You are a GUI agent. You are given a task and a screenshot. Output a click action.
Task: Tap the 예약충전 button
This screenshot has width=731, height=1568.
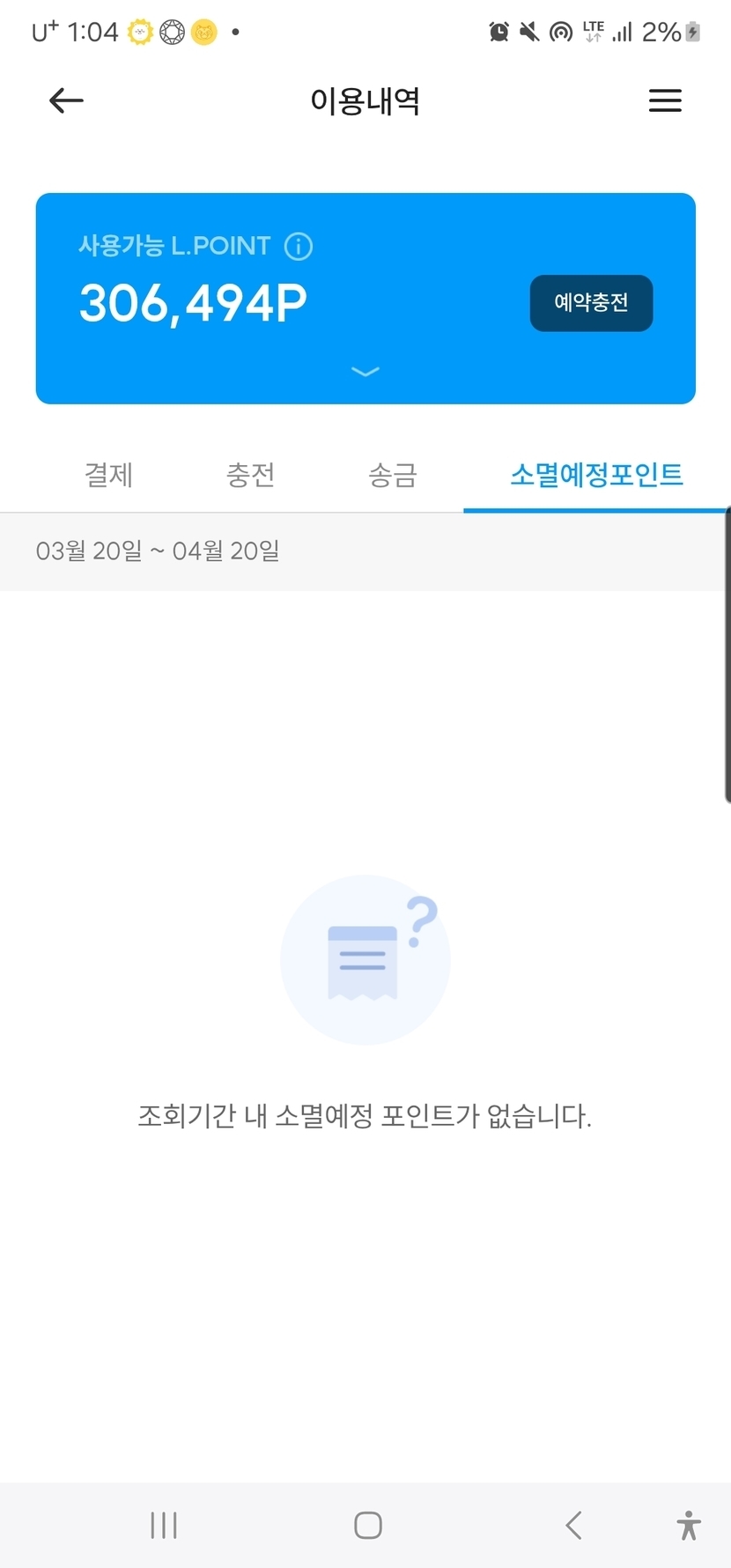click(x=591, y=303)
